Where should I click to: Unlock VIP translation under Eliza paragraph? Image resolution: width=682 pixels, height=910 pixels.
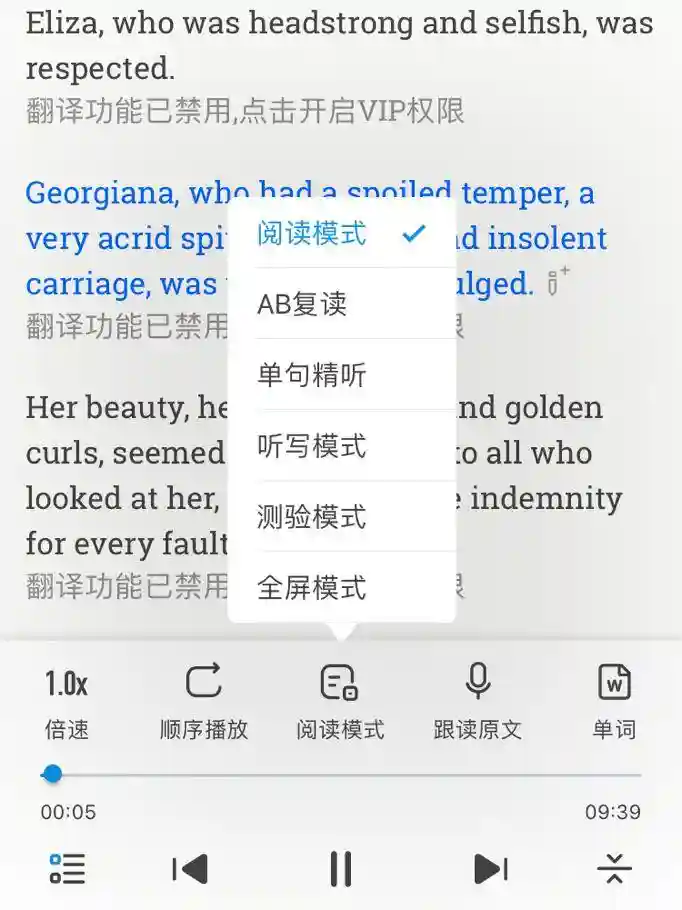pyautogui.click(x=245, y=111)
